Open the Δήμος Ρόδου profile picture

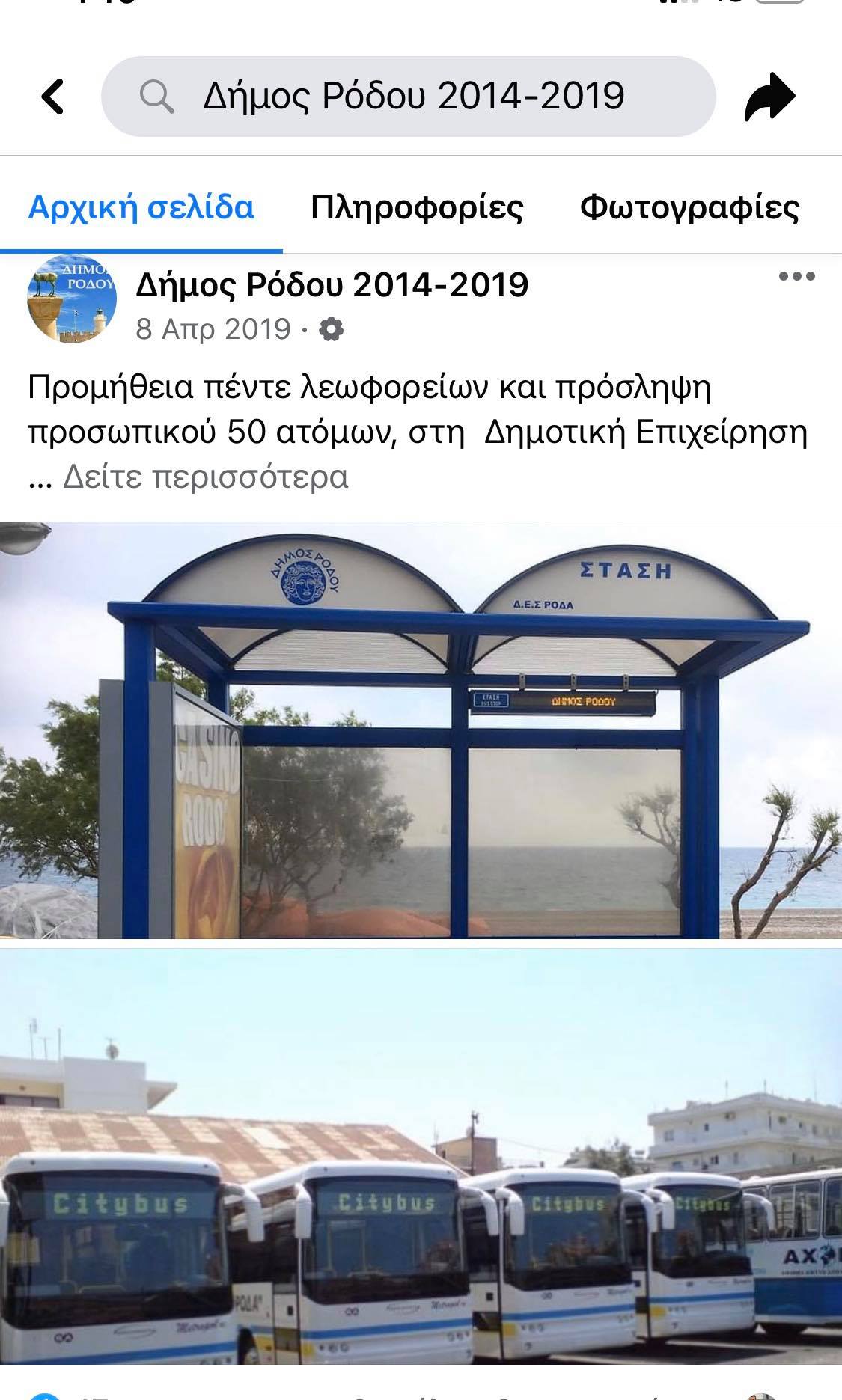[72, 299]
